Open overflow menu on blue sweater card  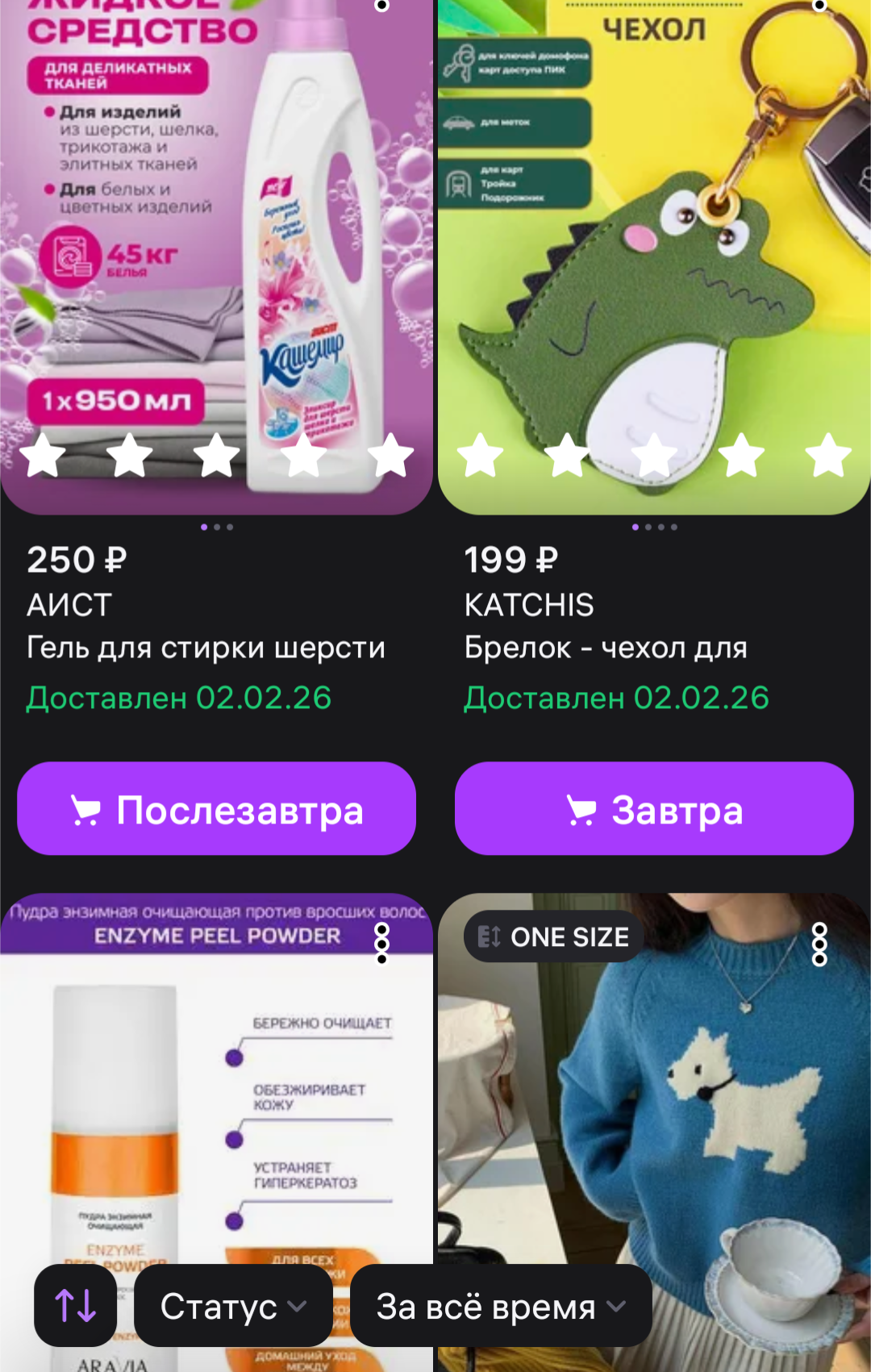[819, 944]
